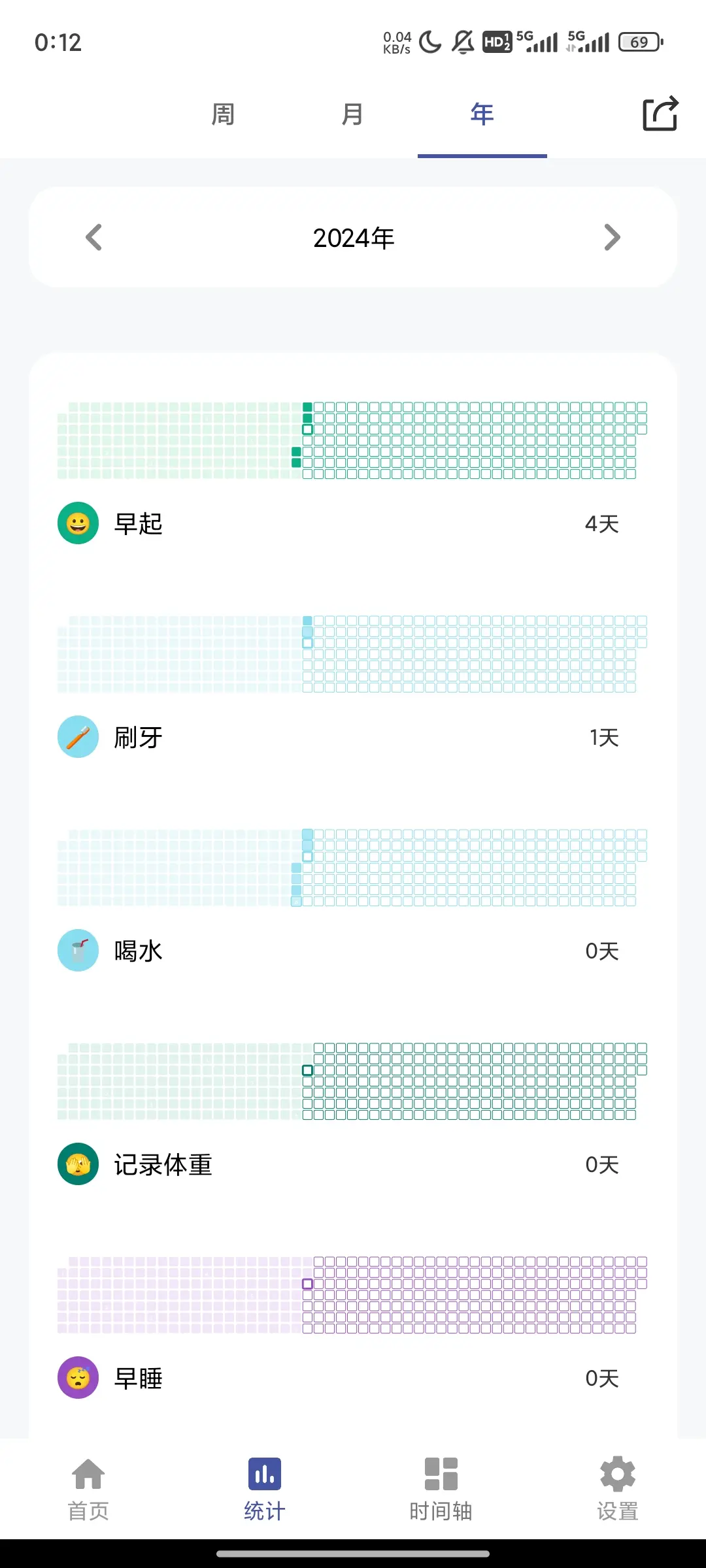The width and height of the screenshot is (706, 1568).
Task: Select the 年 (year) tab
Action: point(482,115)
